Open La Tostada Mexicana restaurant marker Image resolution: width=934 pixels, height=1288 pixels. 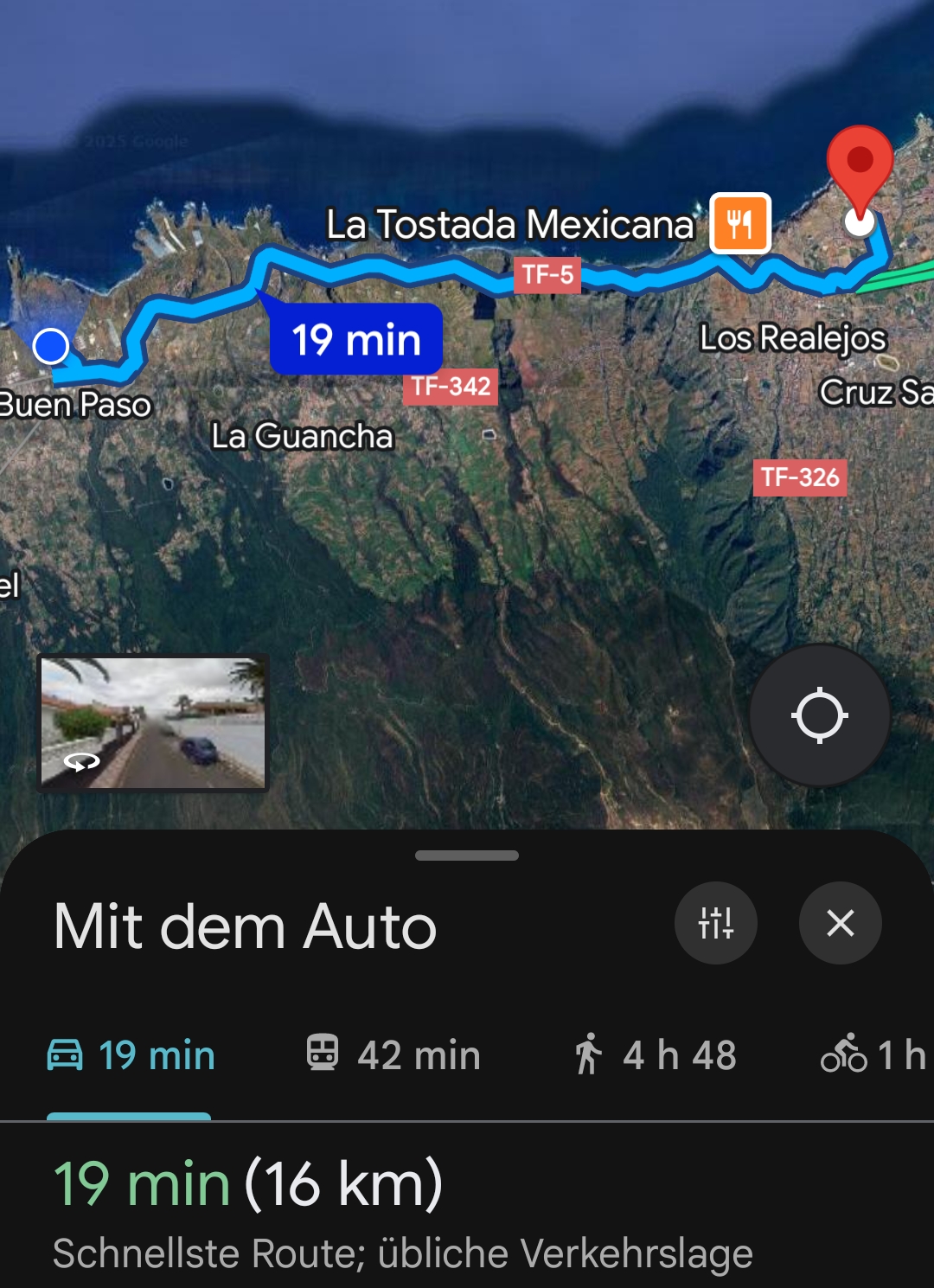[740, 223]
